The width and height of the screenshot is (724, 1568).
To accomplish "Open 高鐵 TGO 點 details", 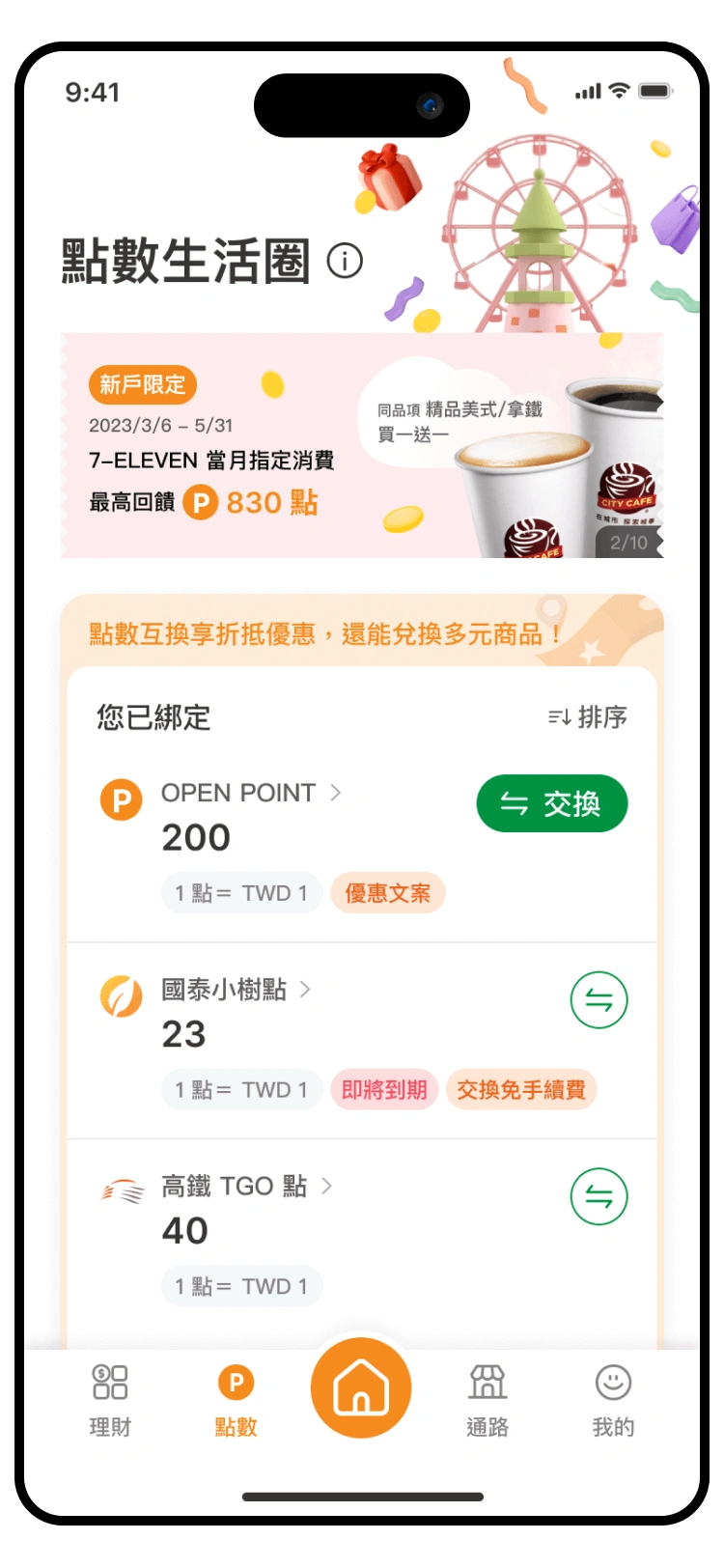I will click(246, 1187).
